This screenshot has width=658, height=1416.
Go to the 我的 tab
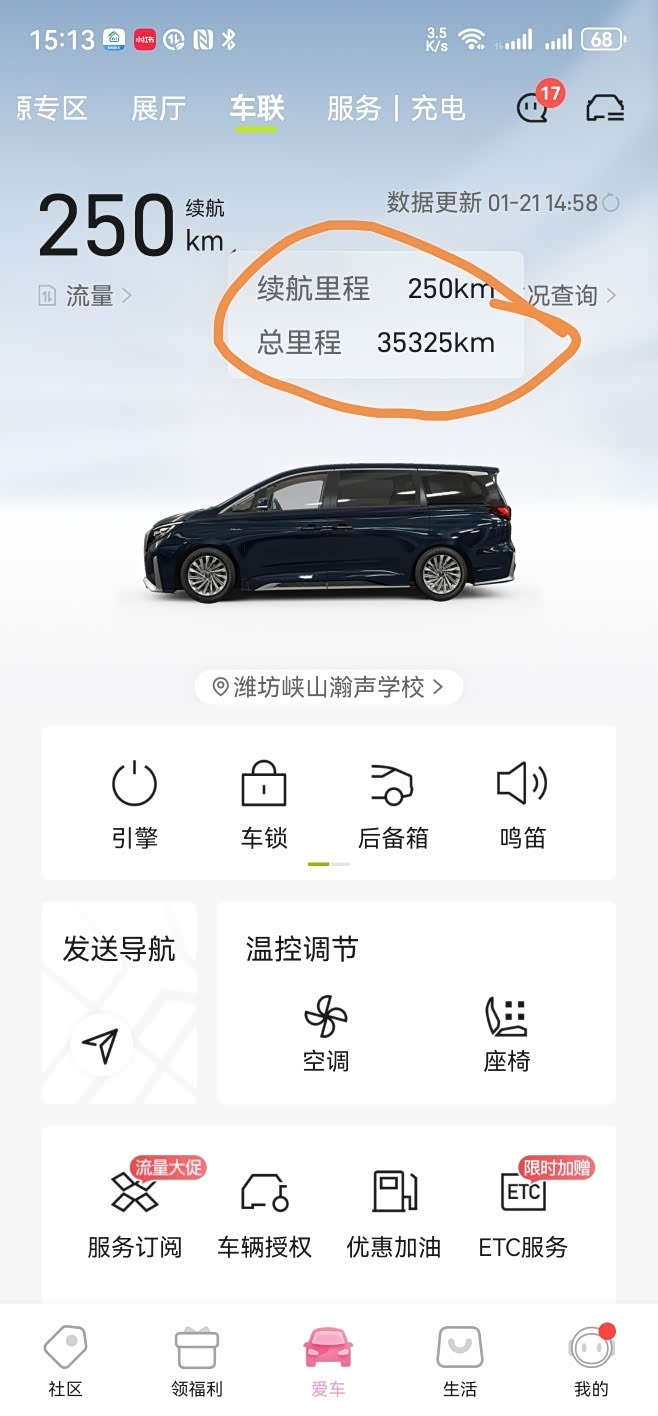point(591,1361)
